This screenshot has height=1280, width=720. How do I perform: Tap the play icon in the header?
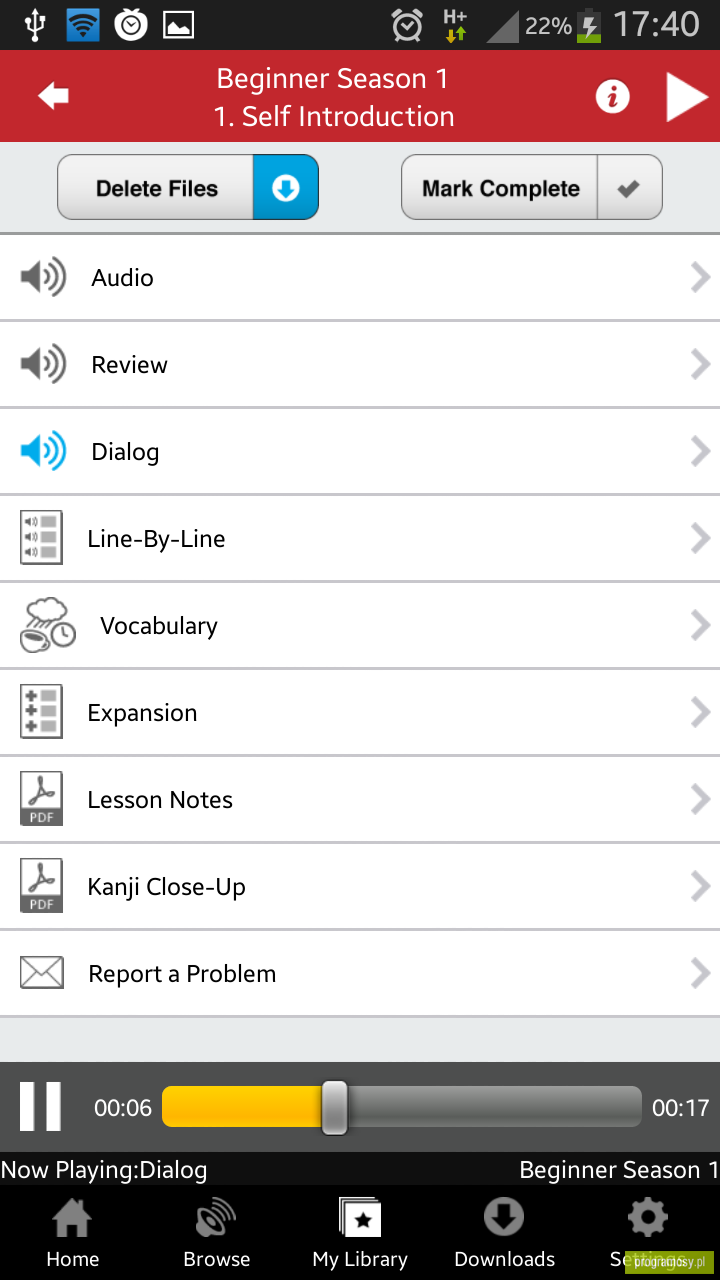(x=687, y=97)
